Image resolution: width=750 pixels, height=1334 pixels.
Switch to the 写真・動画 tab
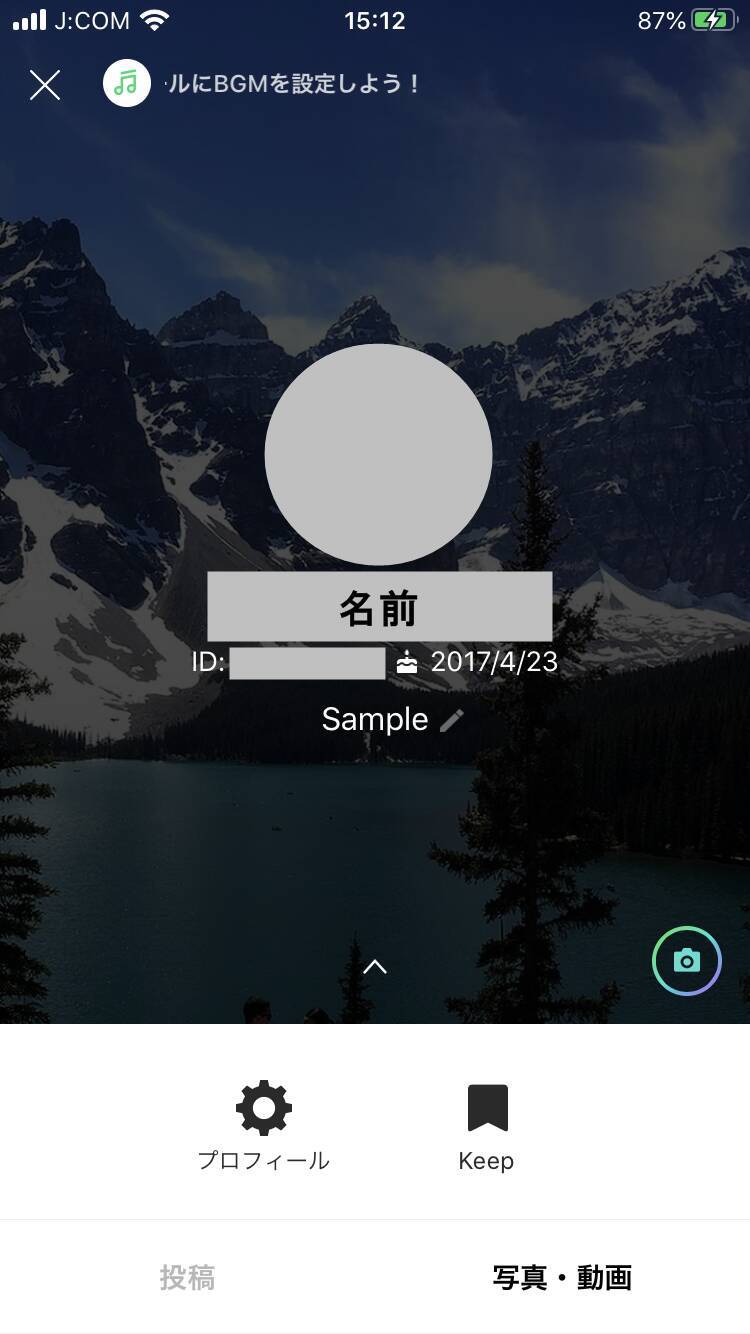click(562, 1277)
